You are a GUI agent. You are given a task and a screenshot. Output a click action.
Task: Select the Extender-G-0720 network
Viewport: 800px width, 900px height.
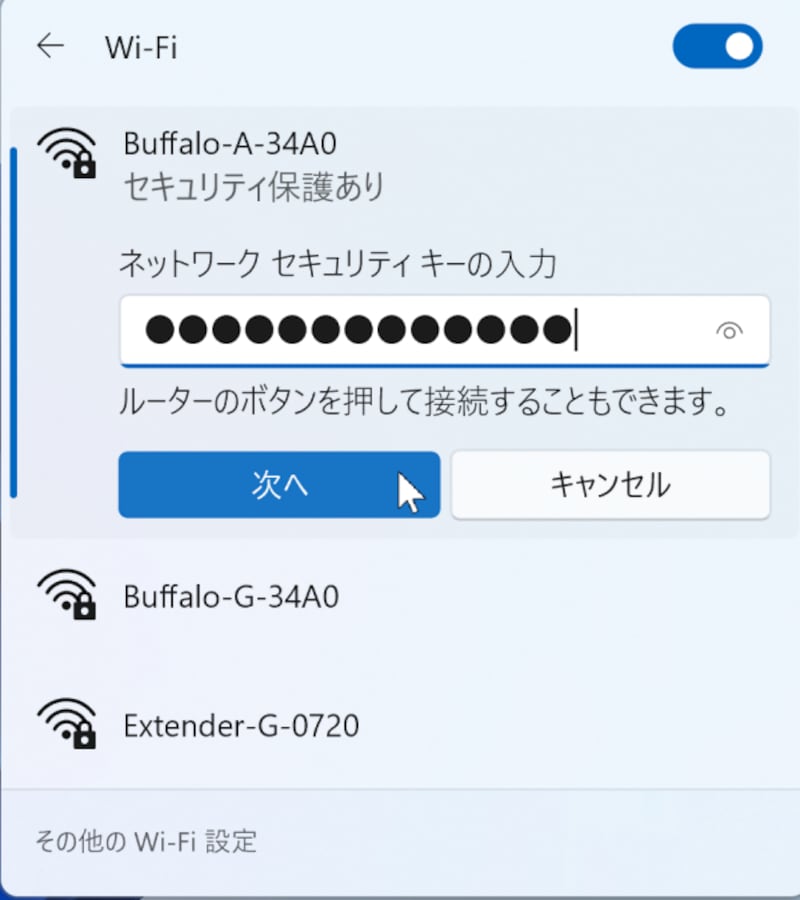click(x=240, y=725)
